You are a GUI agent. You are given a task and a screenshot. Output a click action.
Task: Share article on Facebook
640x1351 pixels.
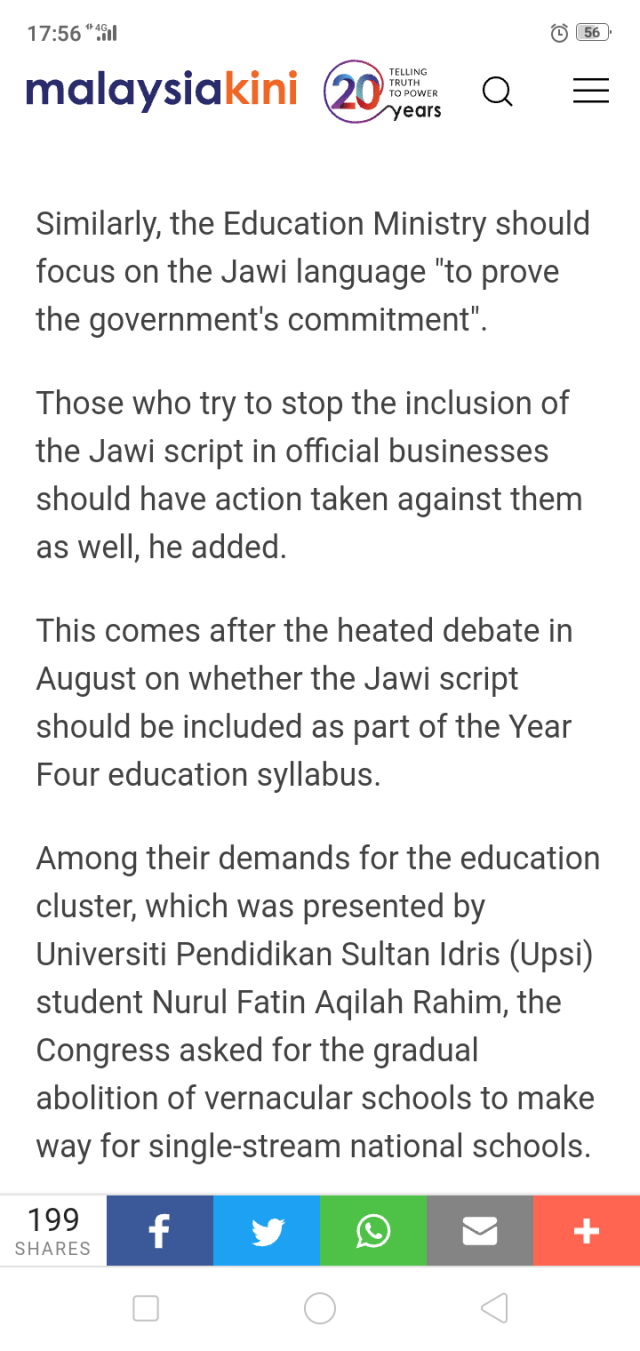[160, 1231]
